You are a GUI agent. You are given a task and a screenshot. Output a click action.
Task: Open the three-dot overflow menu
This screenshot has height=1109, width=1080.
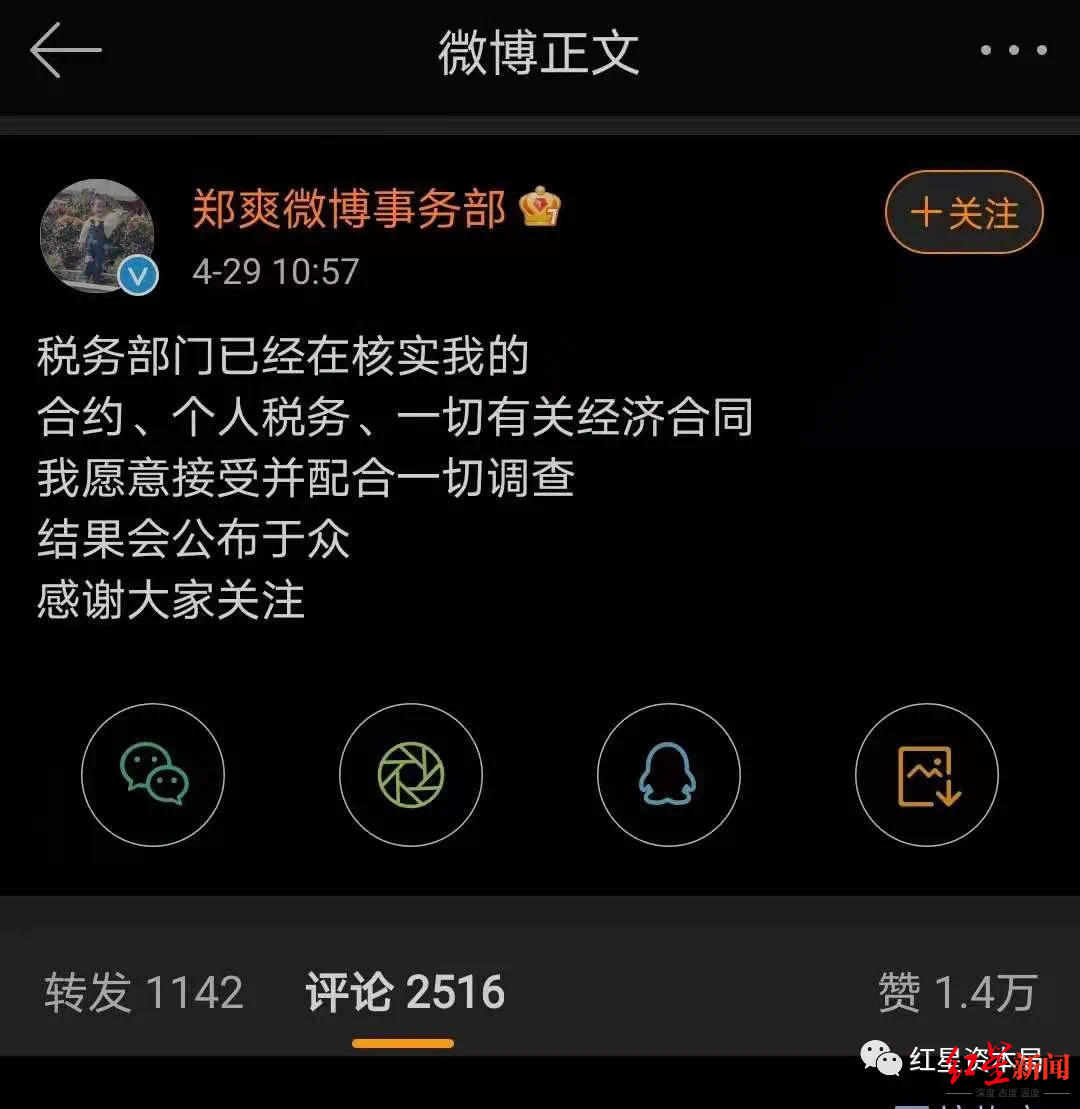click(x=1013, y=50)
